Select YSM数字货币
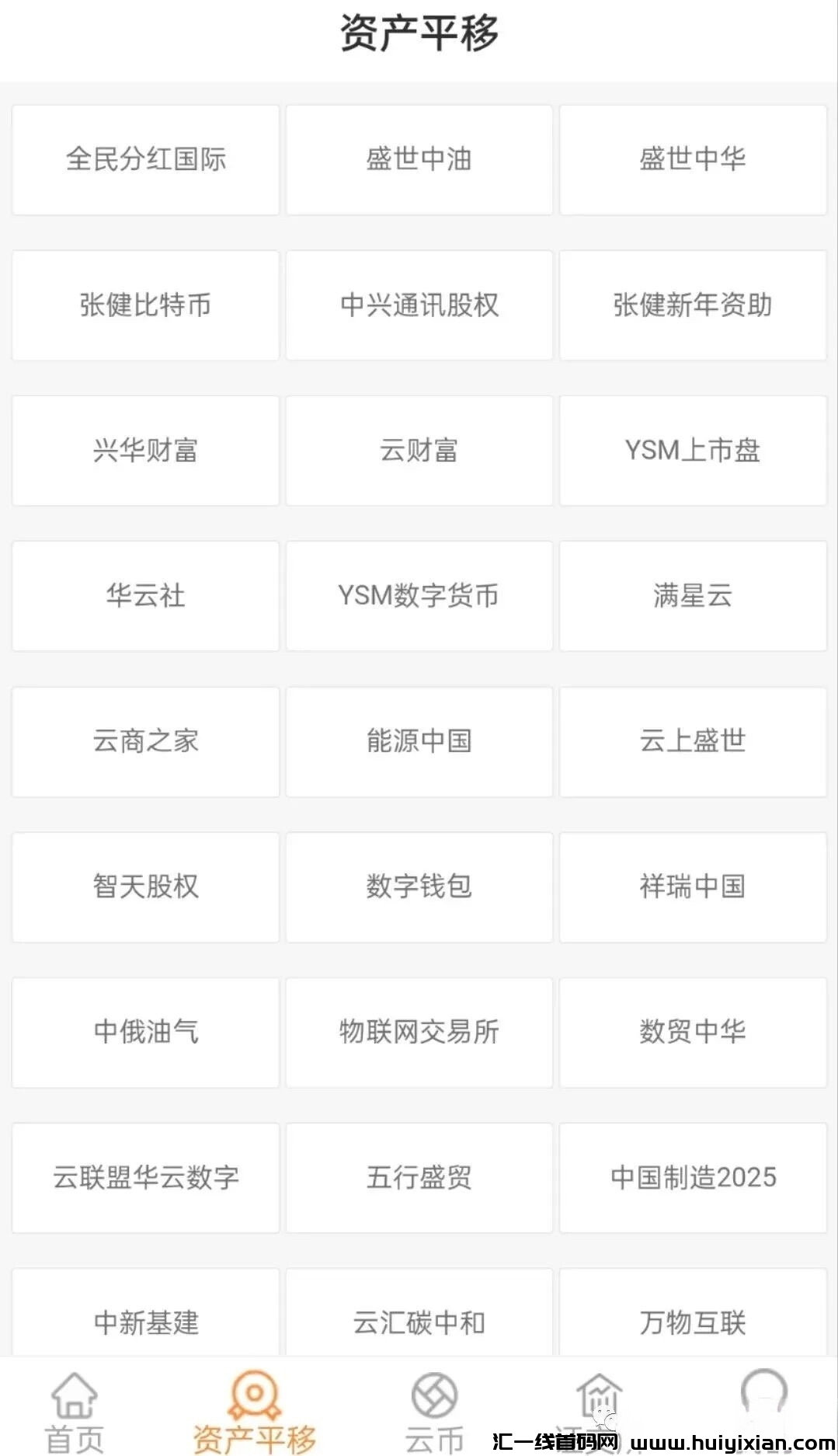This screenshot has height=1456, width=838. point(419,595)
